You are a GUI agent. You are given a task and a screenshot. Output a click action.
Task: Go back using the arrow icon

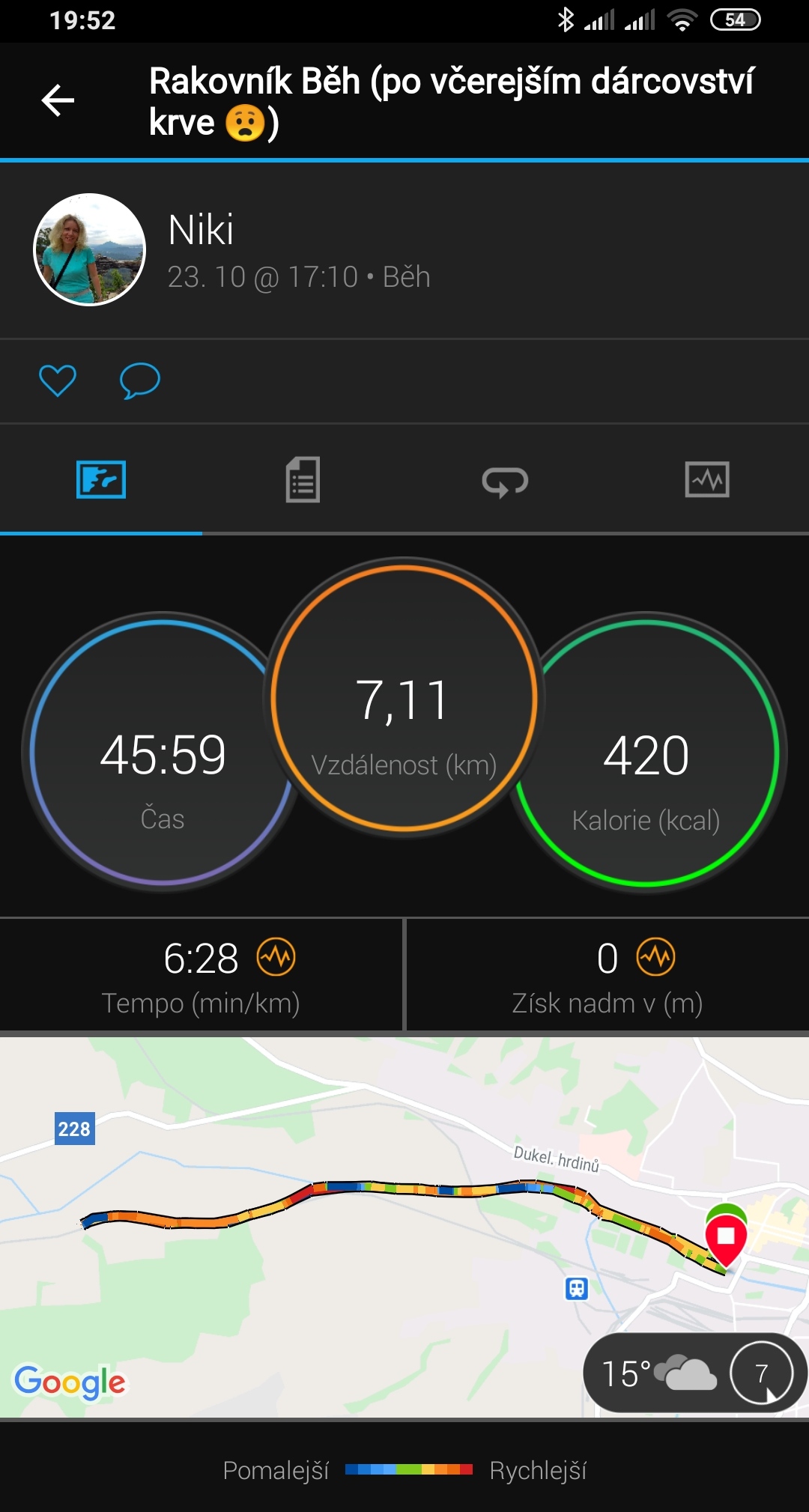[58, 100]
